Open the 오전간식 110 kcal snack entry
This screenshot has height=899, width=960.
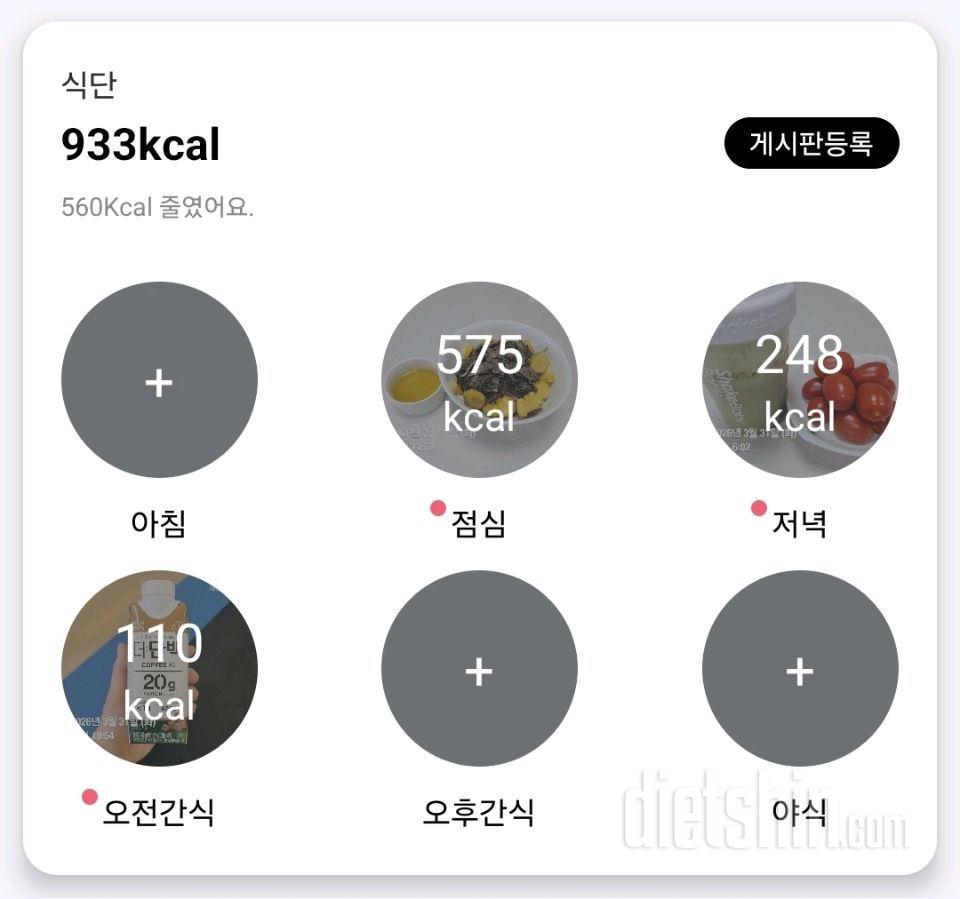159,668
